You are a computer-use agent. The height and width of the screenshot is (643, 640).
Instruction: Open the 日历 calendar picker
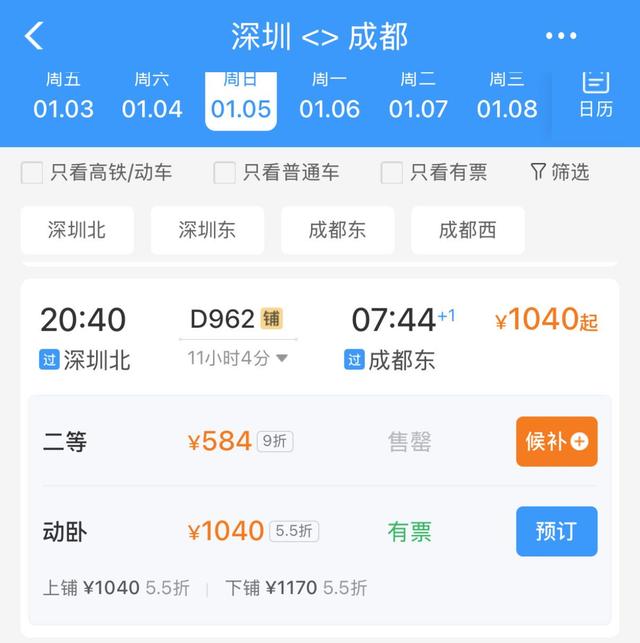click(x=595, y=96)
